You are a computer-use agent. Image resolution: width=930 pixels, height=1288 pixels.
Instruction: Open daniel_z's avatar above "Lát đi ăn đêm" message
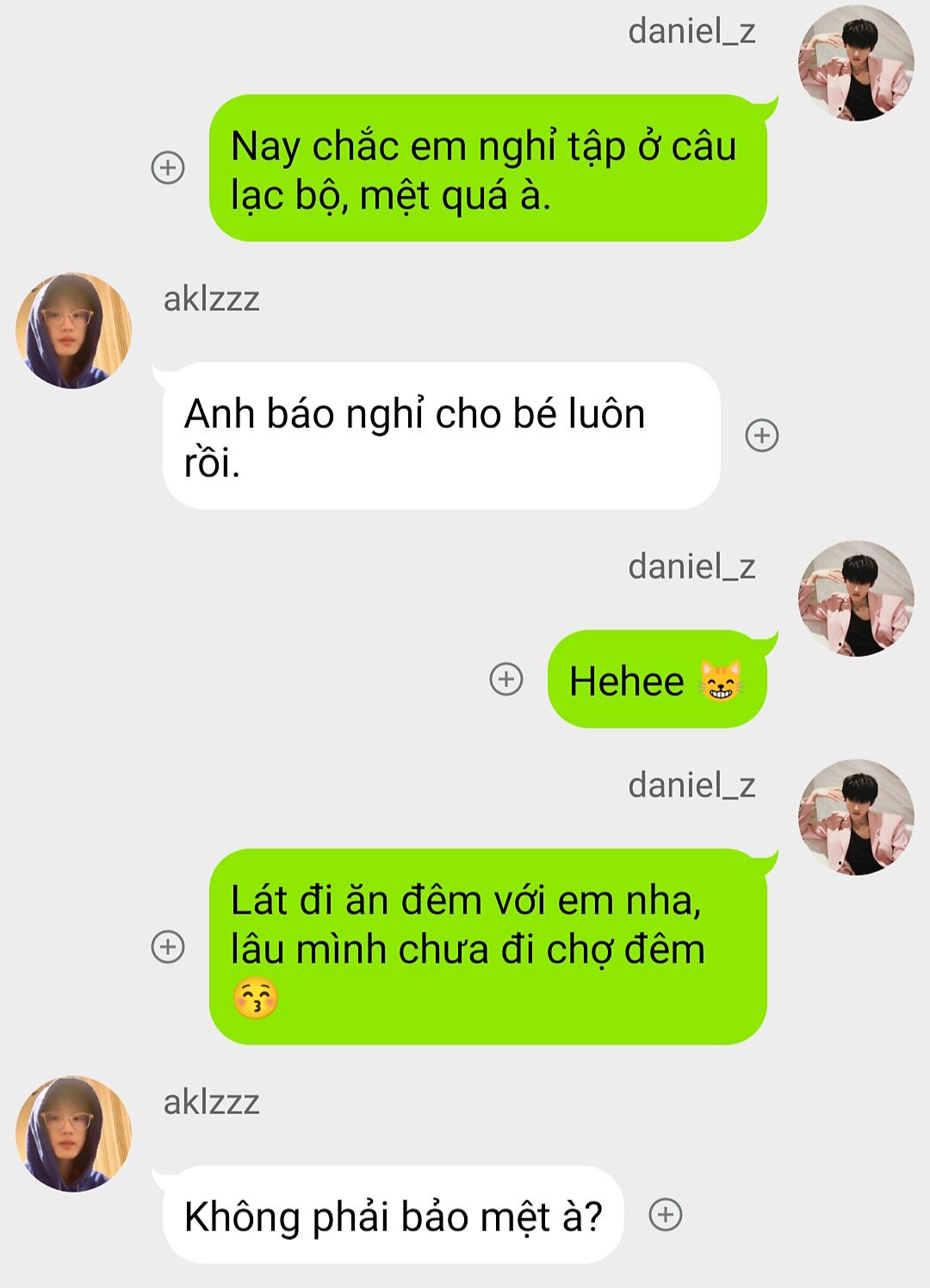(856, 818)
